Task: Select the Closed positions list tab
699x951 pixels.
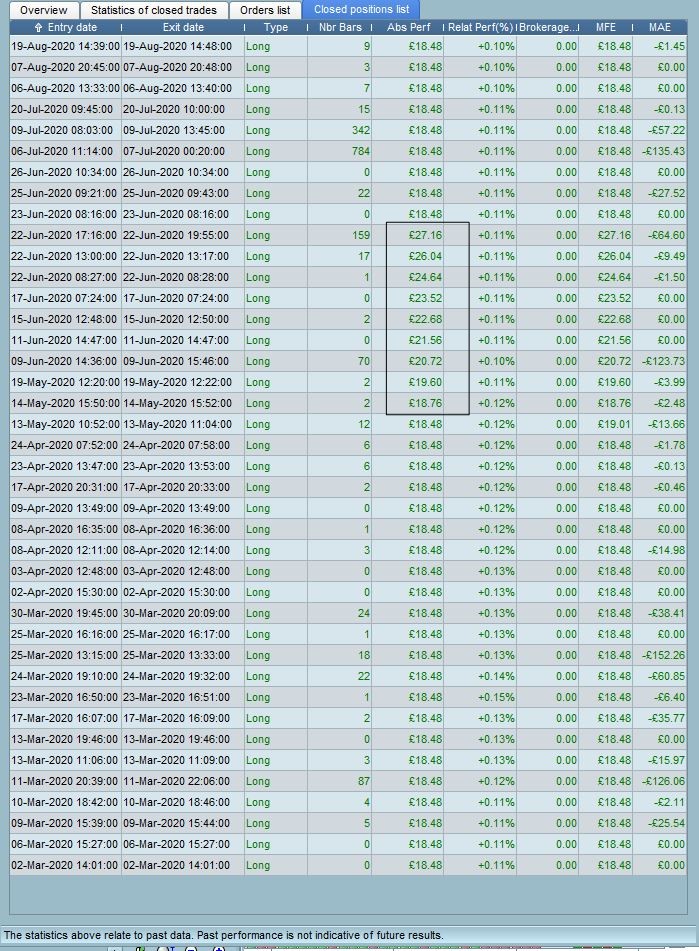Action: [361, 10]
